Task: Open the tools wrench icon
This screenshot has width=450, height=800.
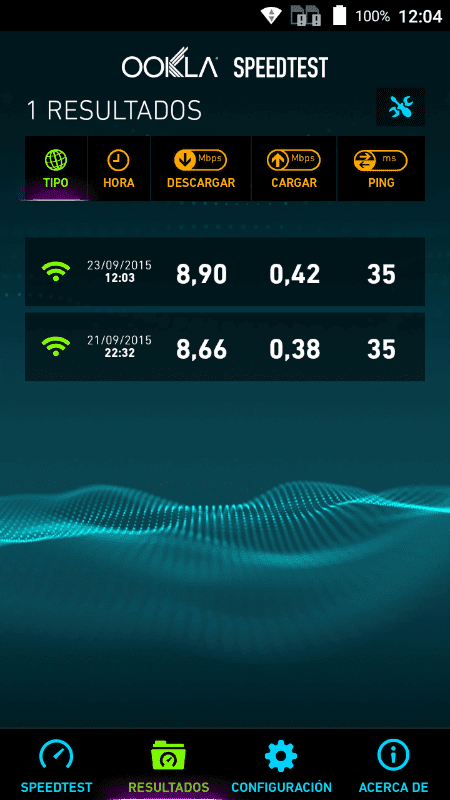Action: pyautogui.click(x=401, y=107)
